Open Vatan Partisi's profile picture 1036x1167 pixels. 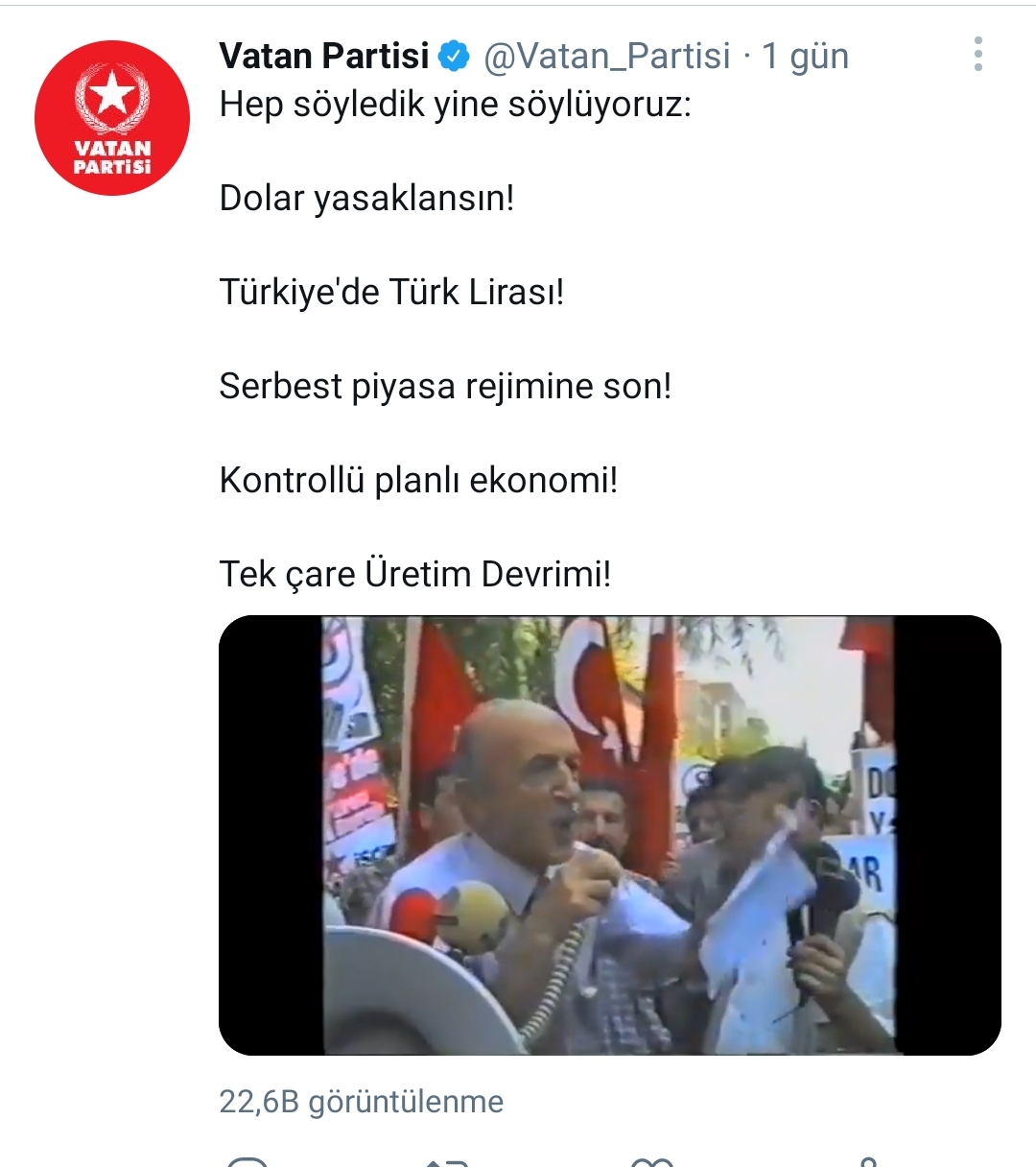pyautogui.click(x=112, y=118)
